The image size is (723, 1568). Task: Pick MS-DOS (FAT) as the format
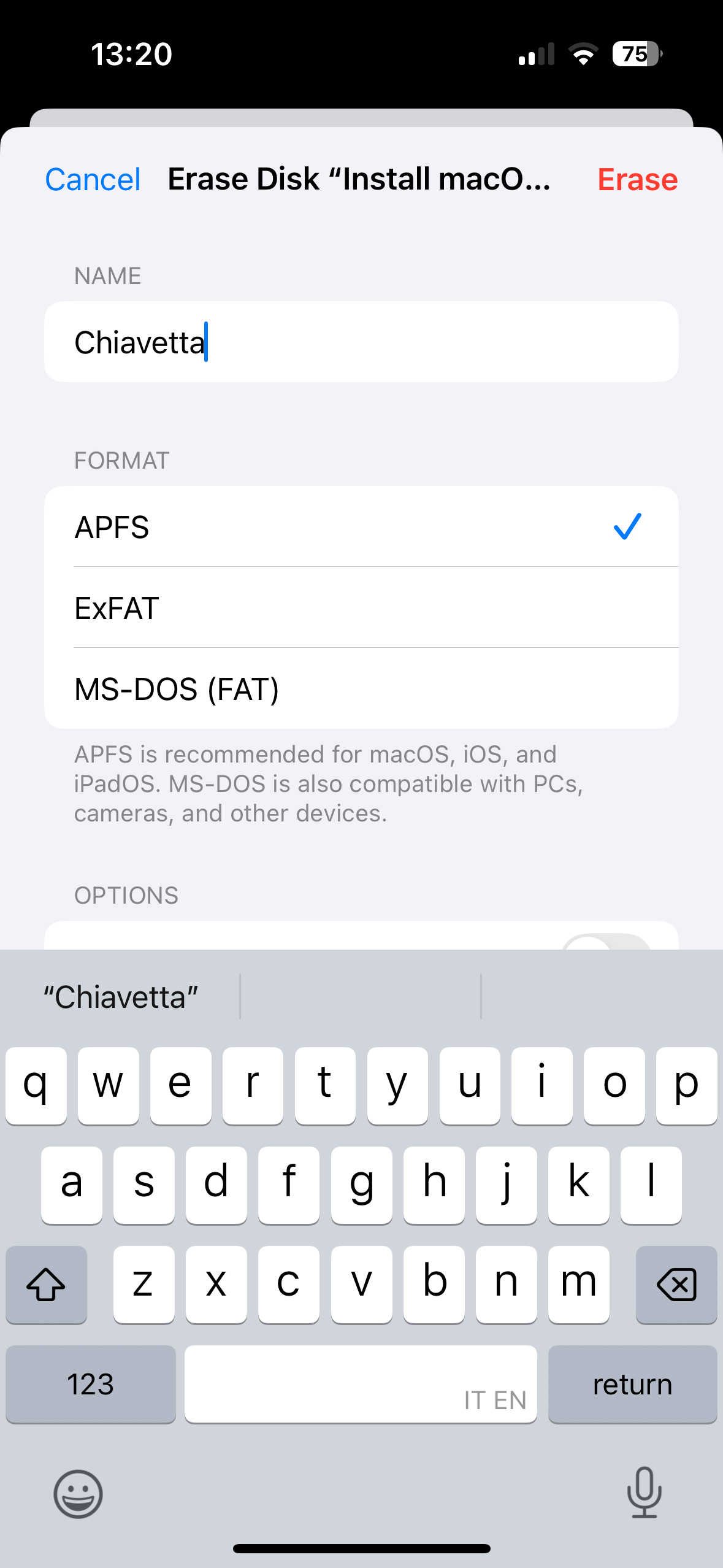pyautogui.click(x=361, y=689)
